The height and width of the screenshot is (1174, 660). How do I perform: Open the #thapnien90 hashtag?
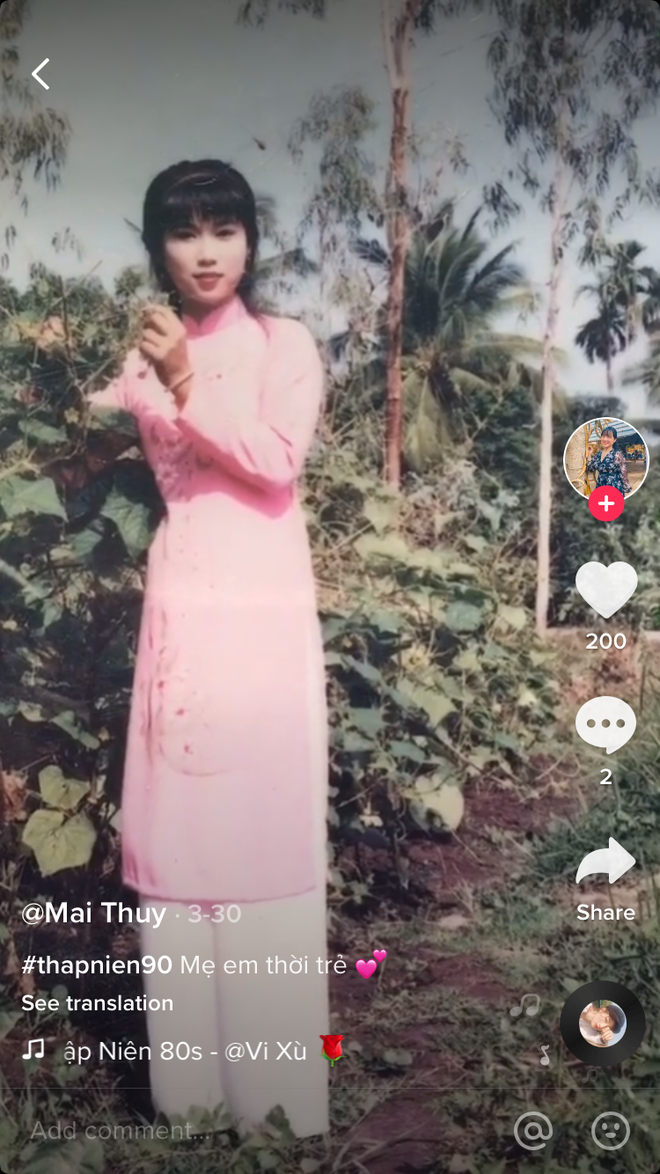[97, 965]
